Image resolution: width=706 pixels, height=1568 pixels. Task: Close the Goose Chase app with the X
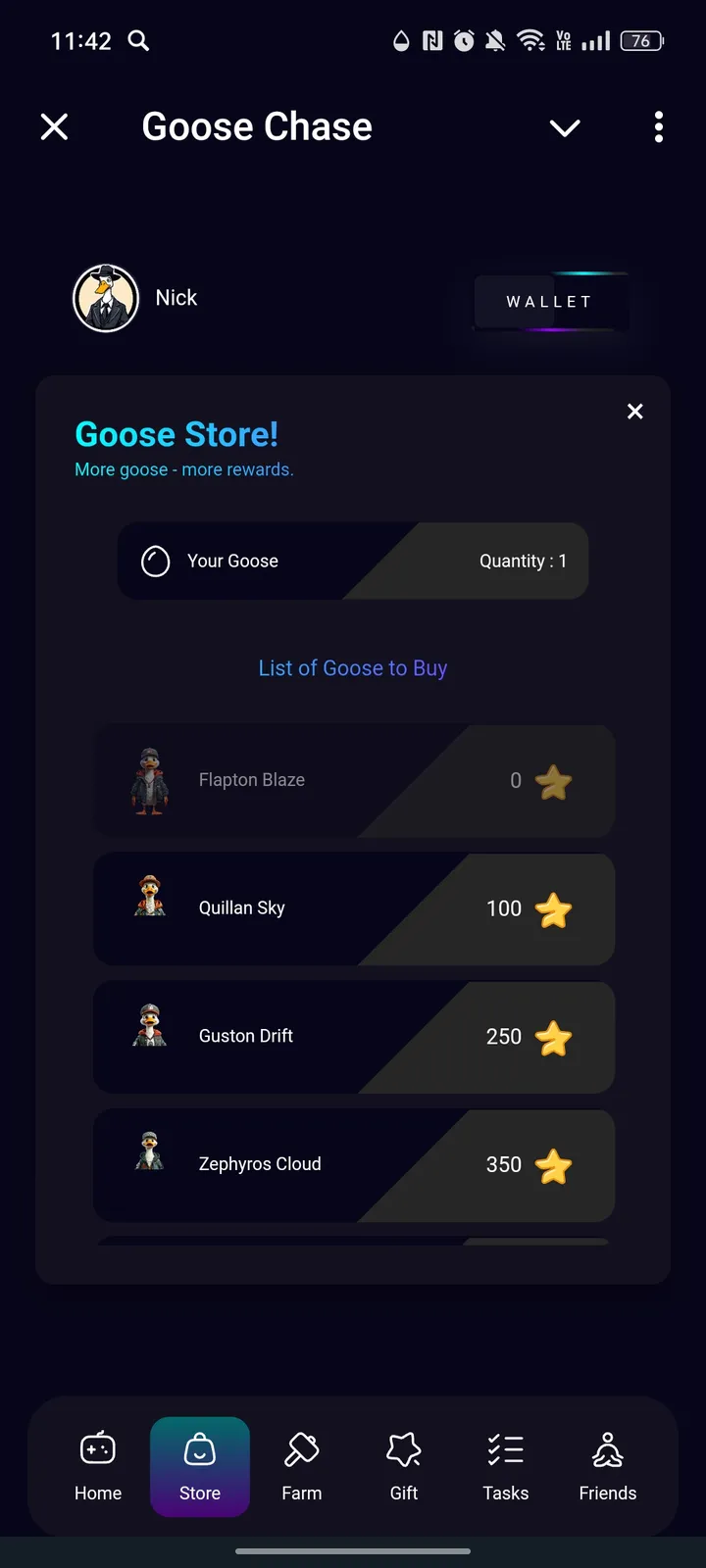click(54, 126)
